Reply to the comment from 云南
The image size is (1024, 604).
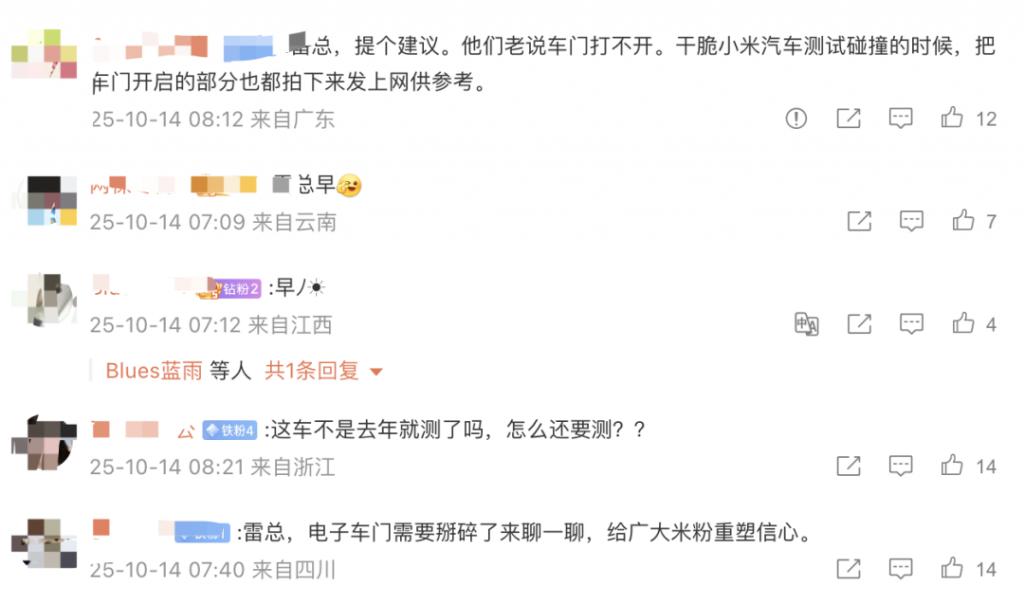click(x=911, y=221)
